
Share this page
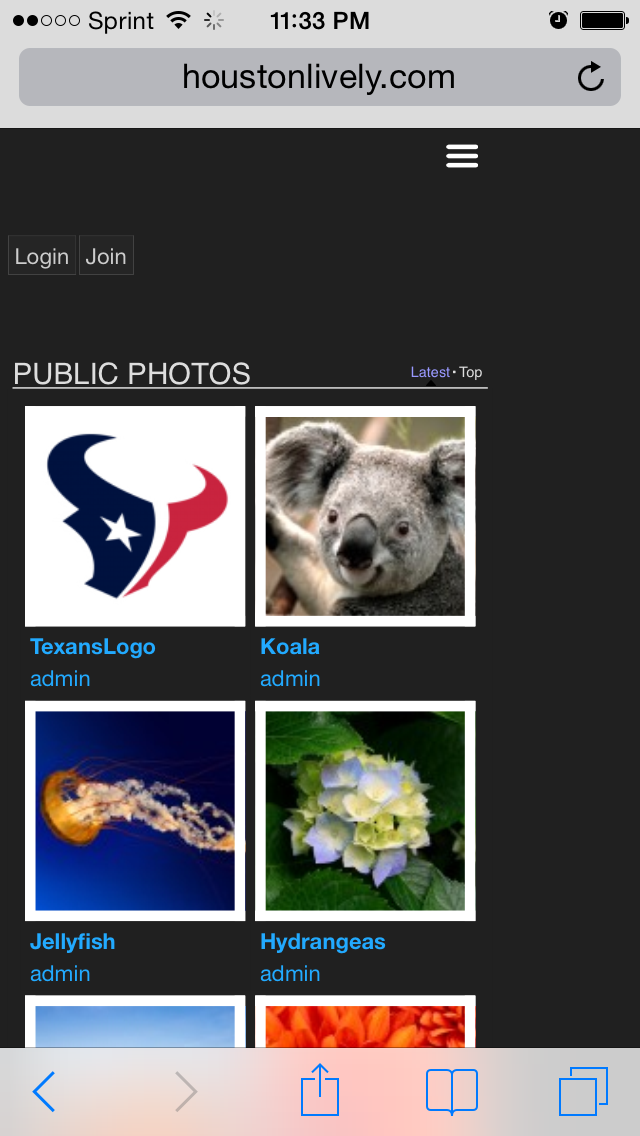click(x=320, y=1090)
